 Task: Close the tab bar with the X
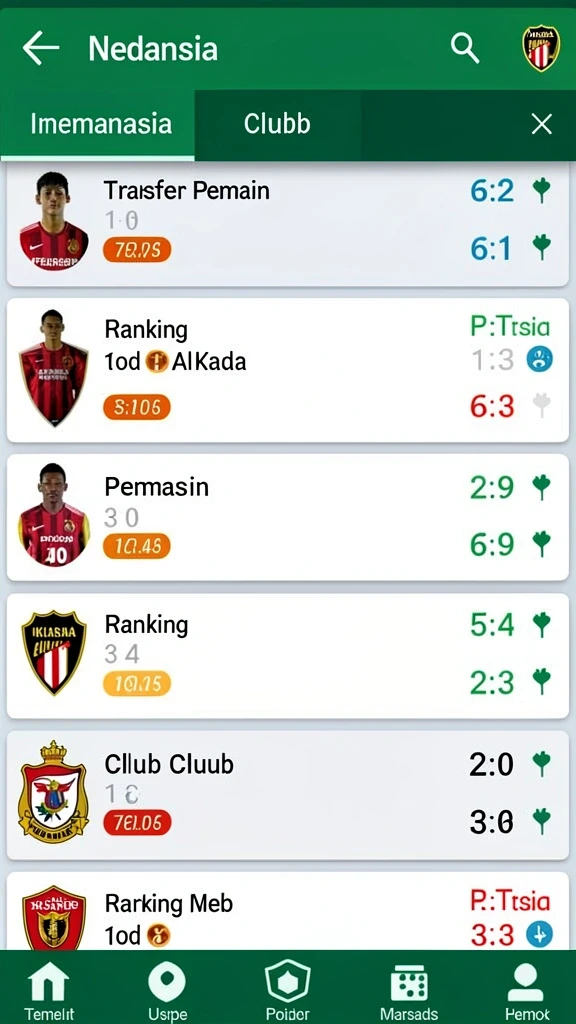coord(541,124)
